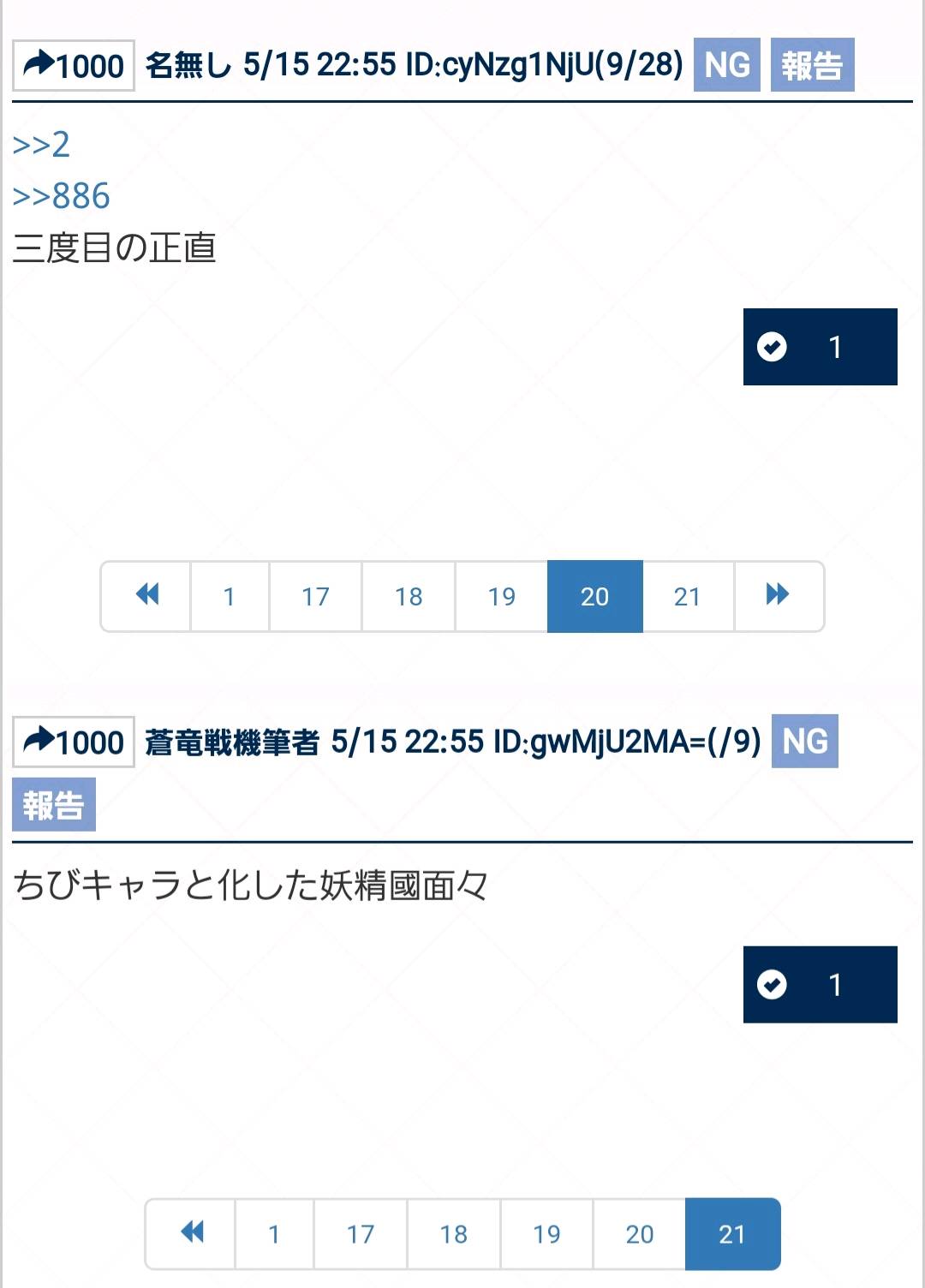Open page 17 in lower pagination
Image resolution: width=925 pixels, height=1288 pixels.
tap(361, 1233)
